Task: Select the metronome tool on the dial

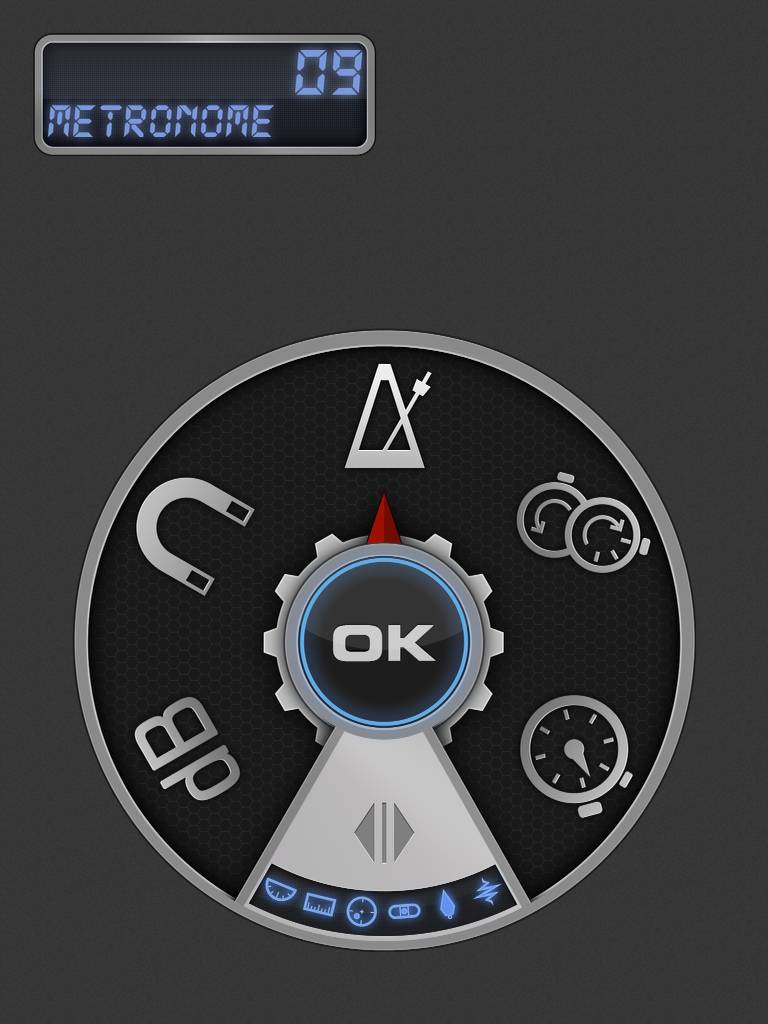Action: click(x=386, y=418)
